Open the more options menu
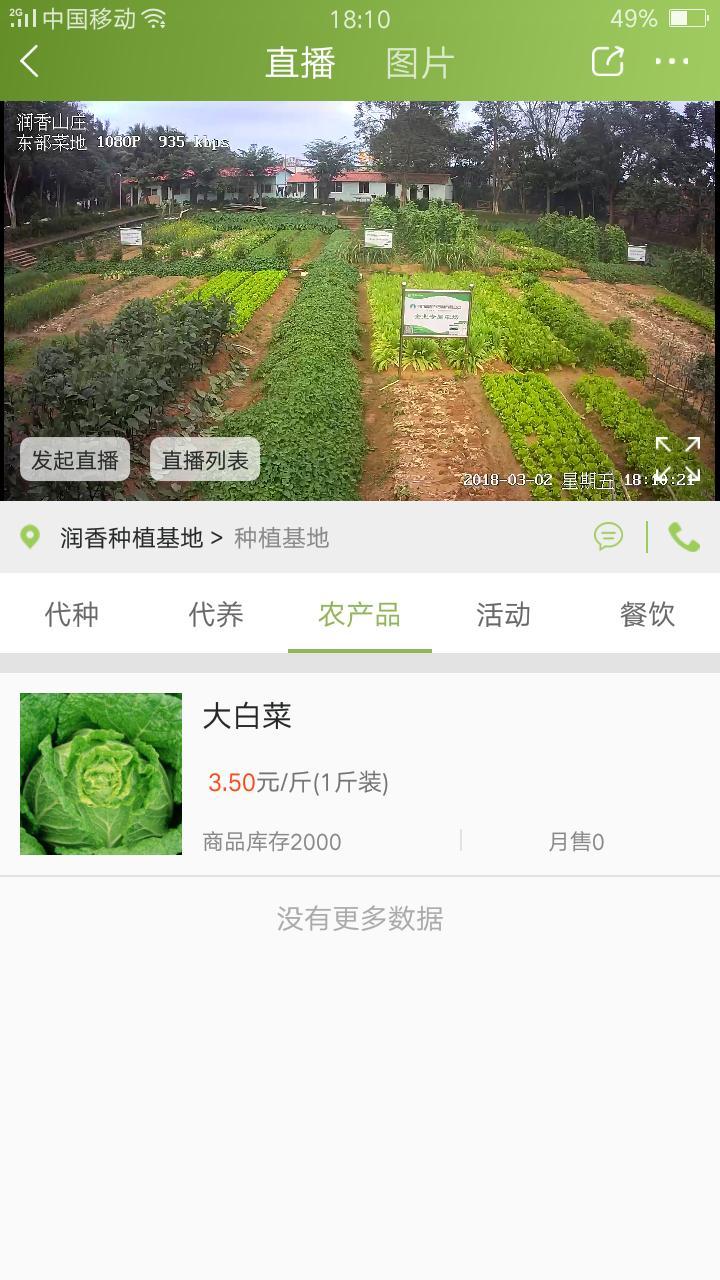Screen dimensions: 720x1280 (672, 60)
